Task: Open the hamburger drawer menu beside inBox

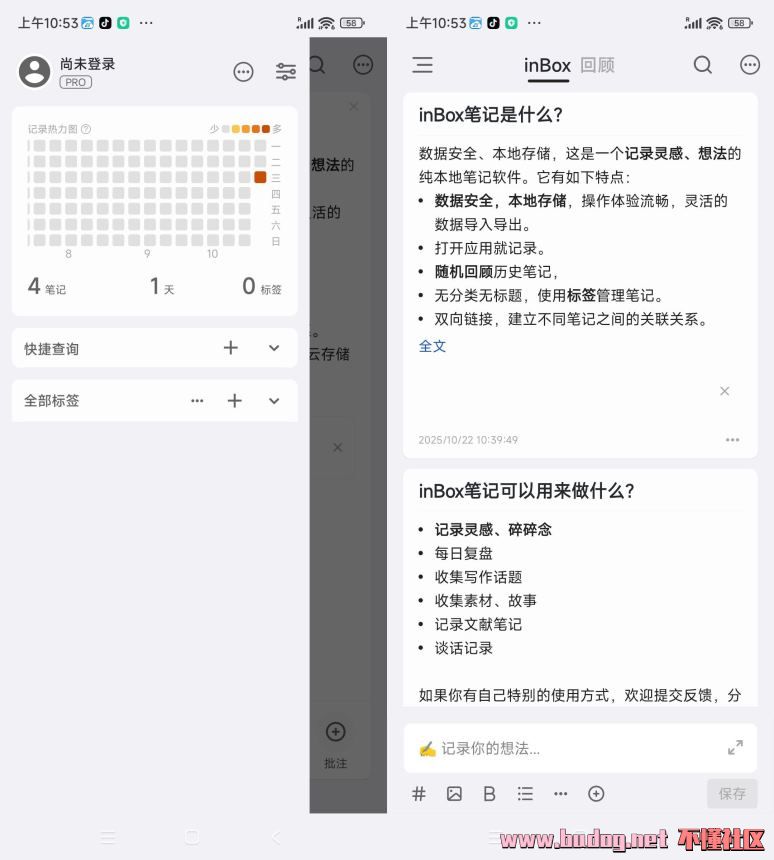Action: point(423,65)
